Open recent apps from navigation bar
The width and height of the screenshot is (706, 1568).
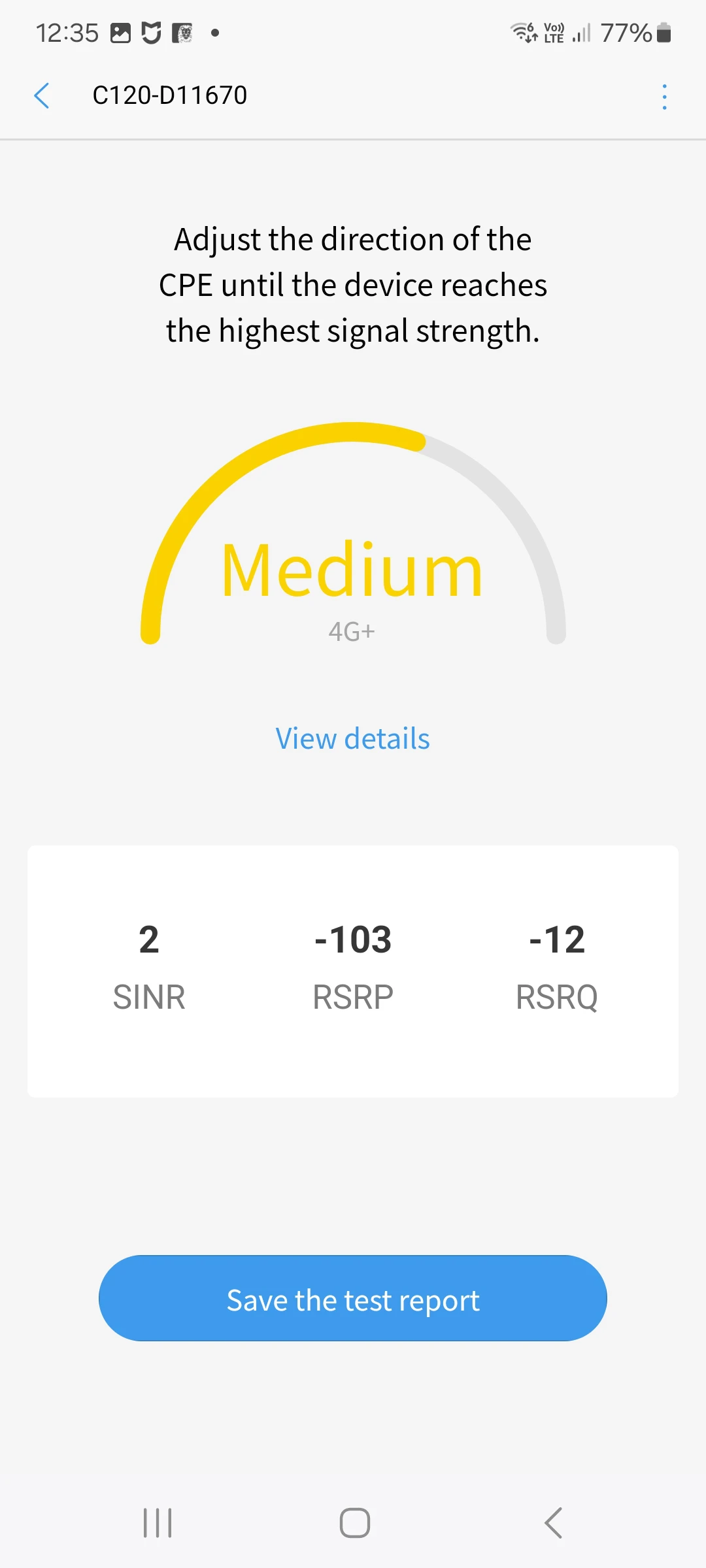point(158,1523)
